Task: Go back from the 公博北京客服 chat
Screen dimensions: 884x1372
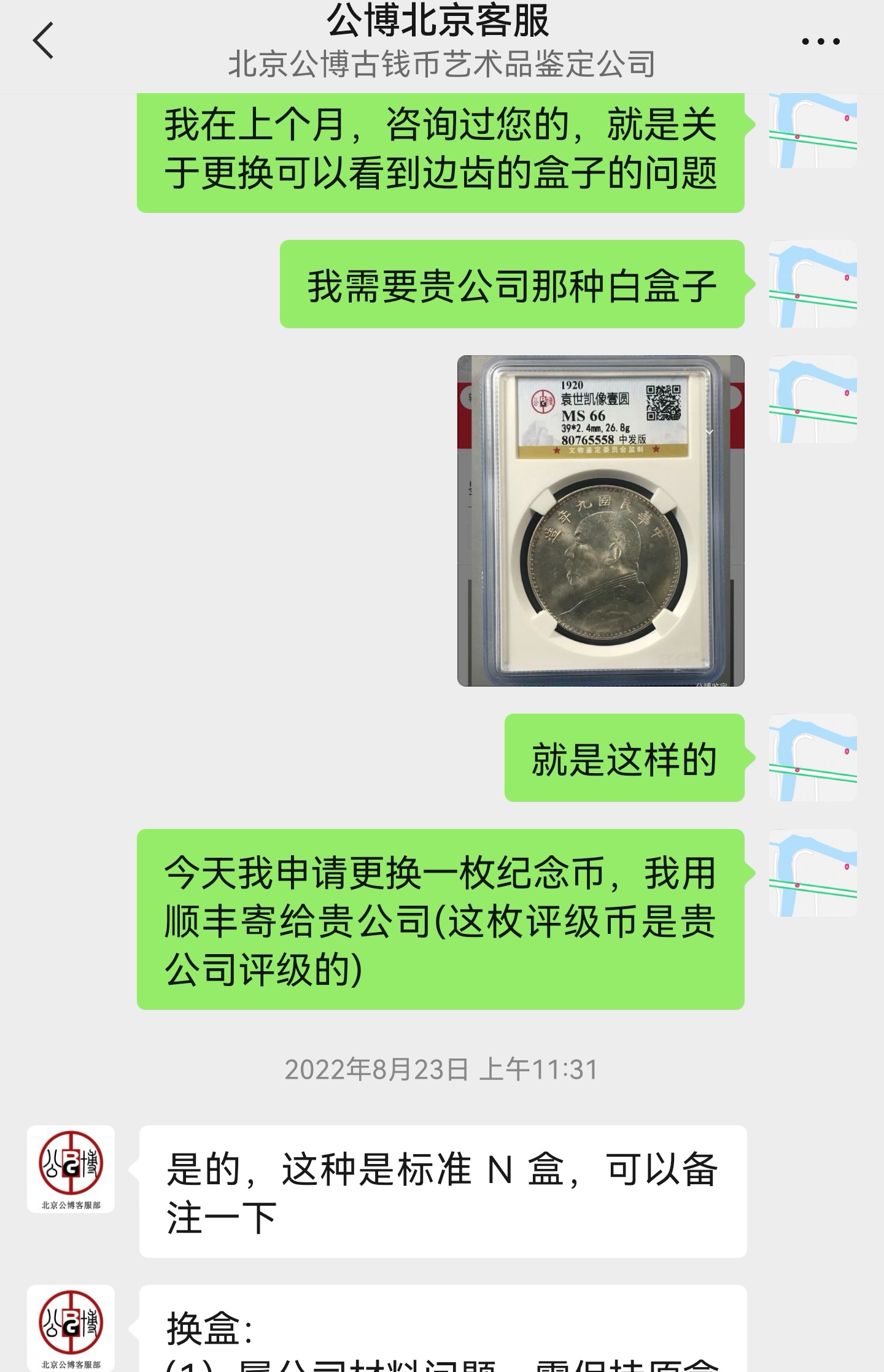Action: tap(43, 40)
